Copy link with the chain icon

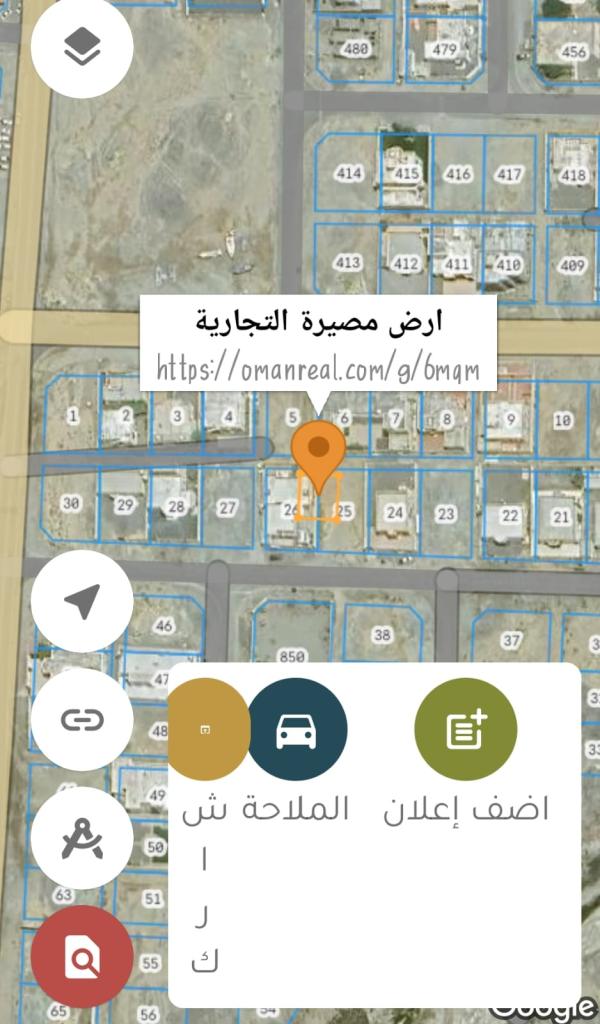click(x=82, y=719)
